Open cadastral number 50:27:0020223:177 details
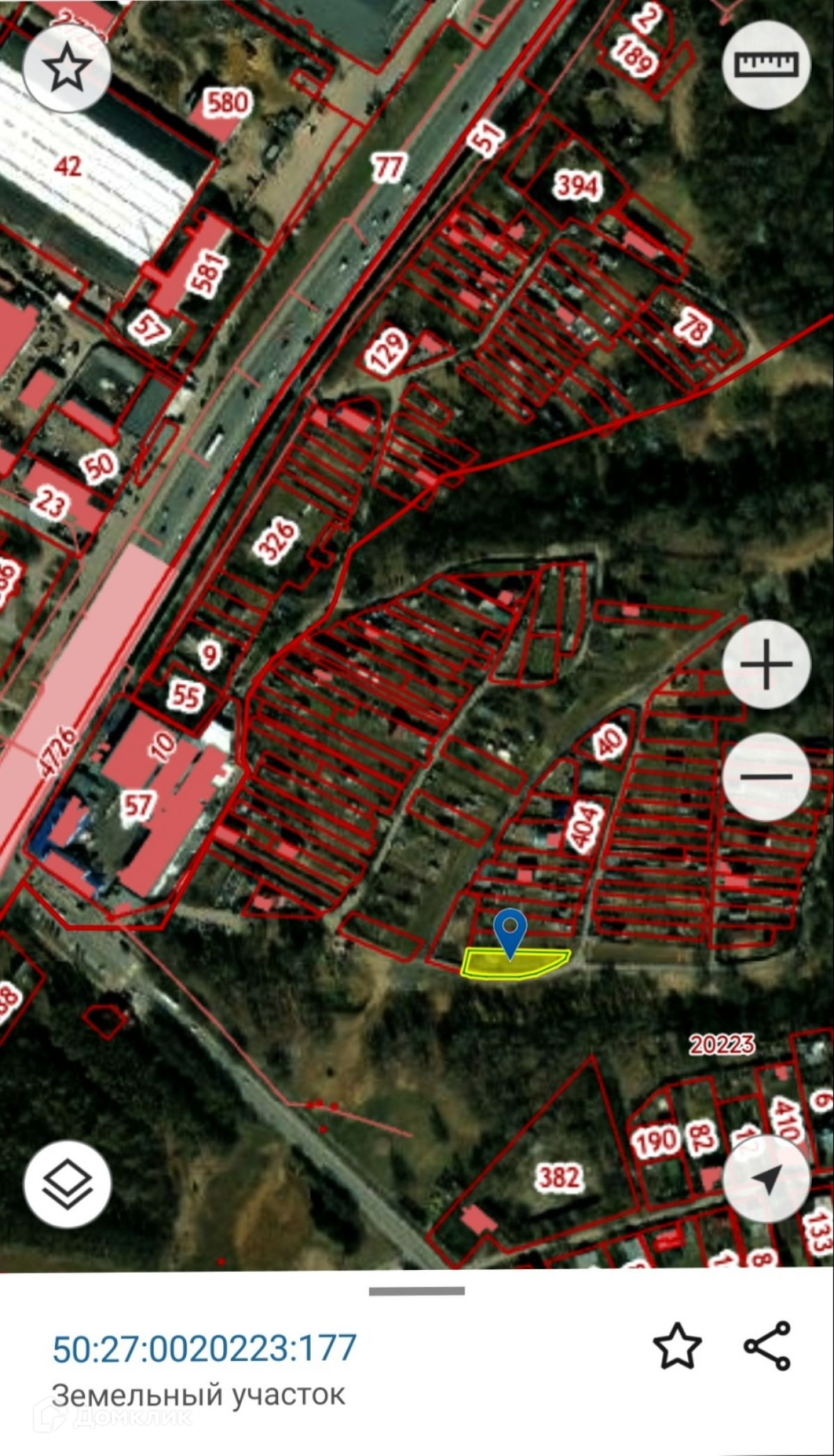 [x=204, y=1348]
